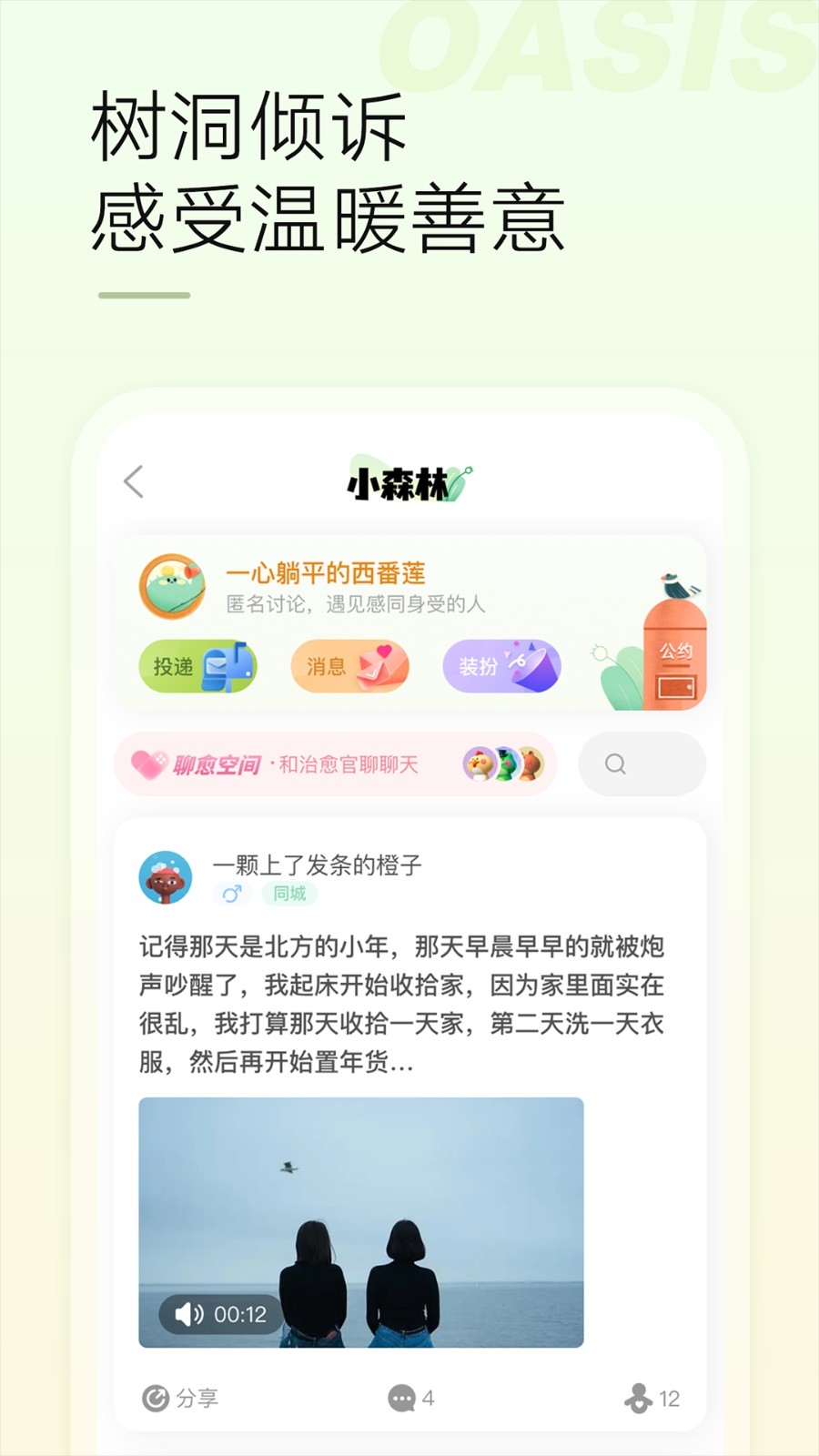Open the post text about 北方的小年
The image size is (819, 1456).
pos(400,1001)
